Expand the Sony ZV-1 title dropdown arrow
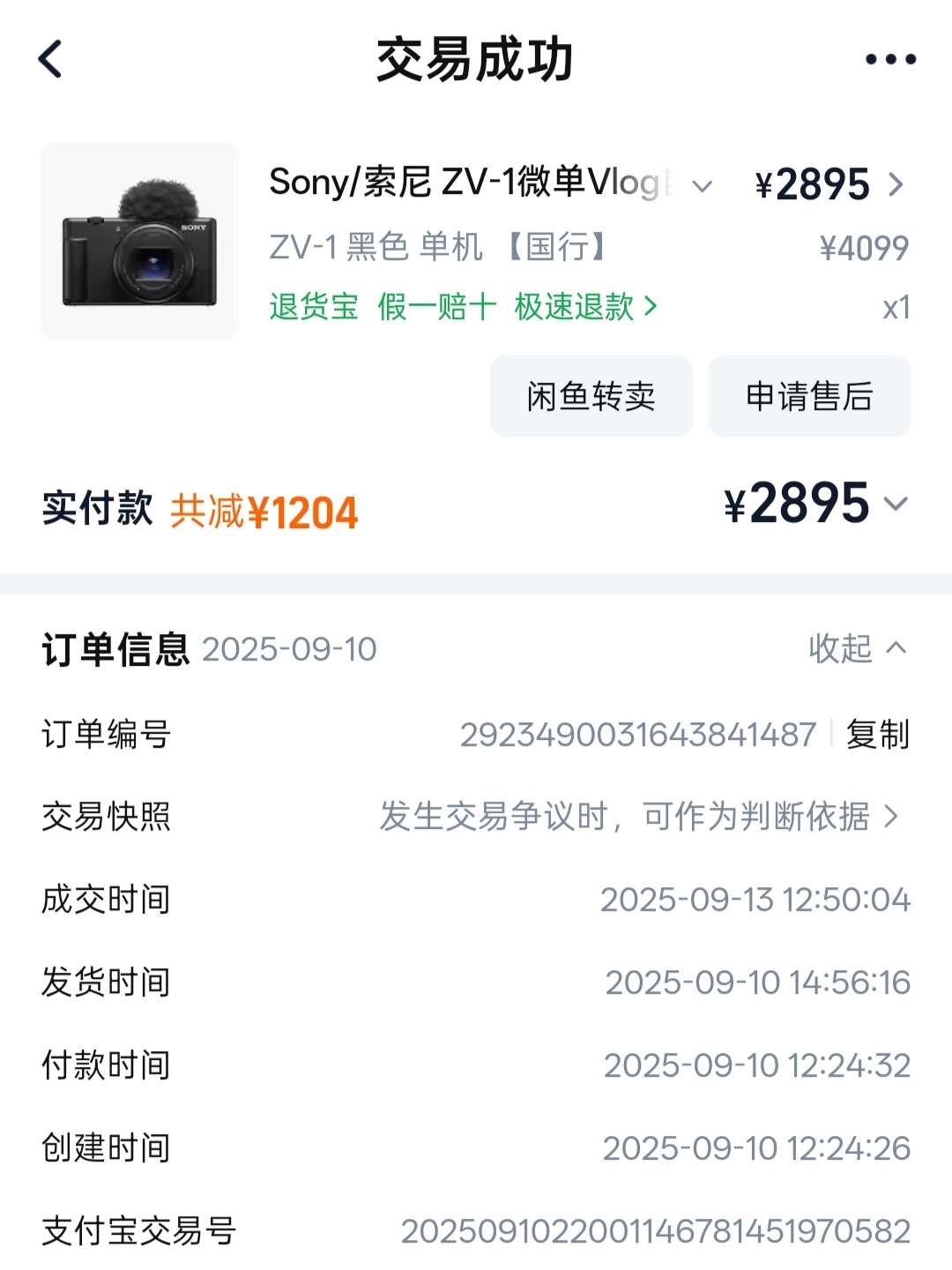Image resolution: width=952 pixels, height=1270 pixels. click(702, 185)
